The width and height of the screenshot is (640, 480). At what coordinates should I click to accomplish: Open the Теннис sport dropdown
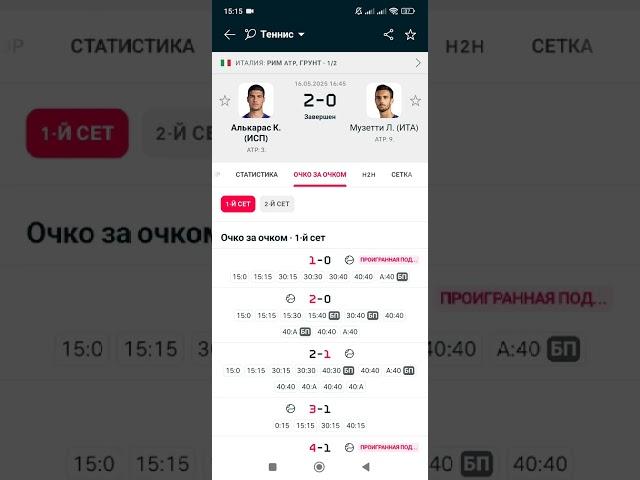click(275, 34)
